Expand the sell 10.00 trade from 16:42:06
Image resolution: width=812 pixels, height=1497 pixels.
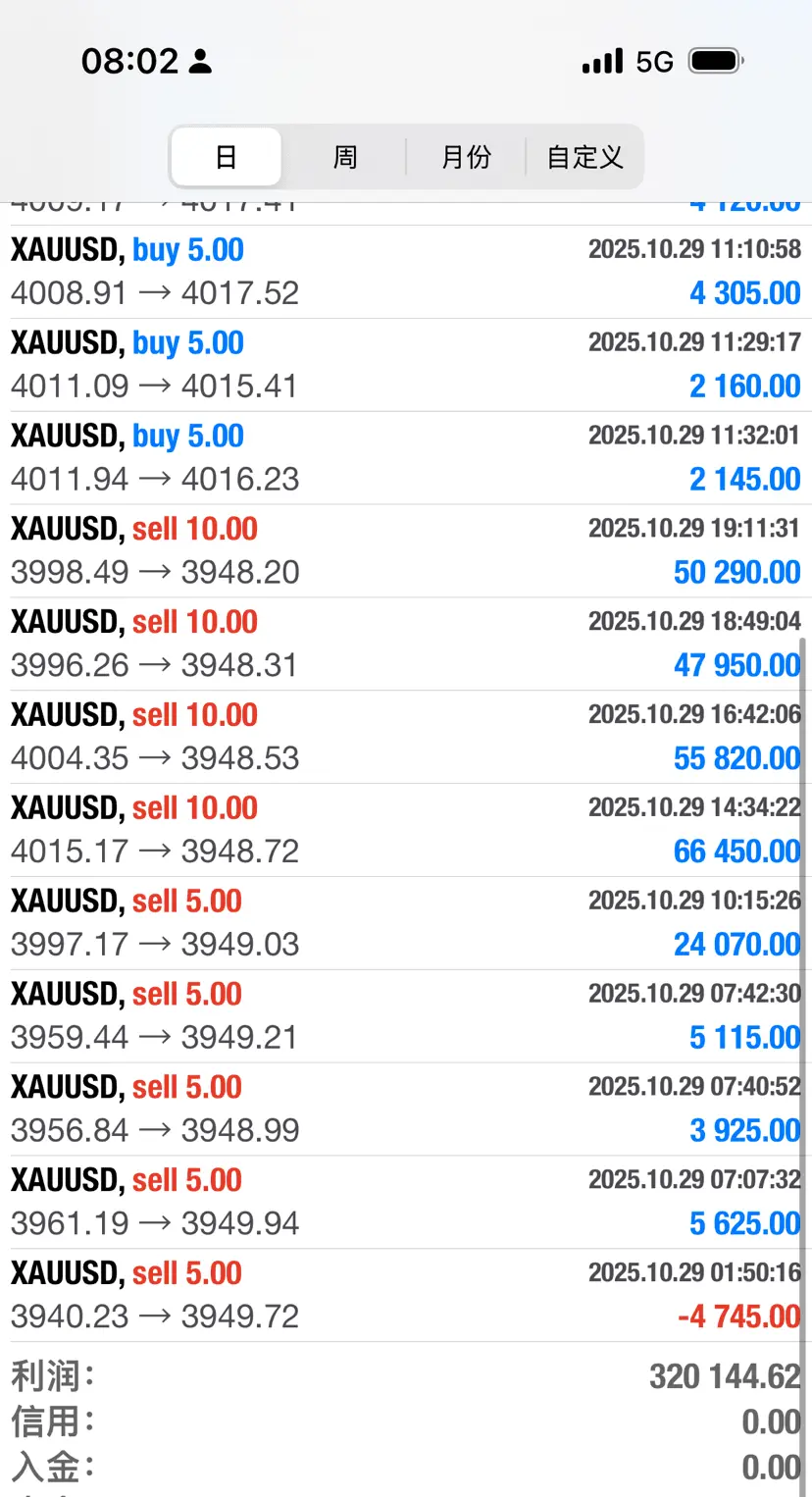(x=406, y=738)
